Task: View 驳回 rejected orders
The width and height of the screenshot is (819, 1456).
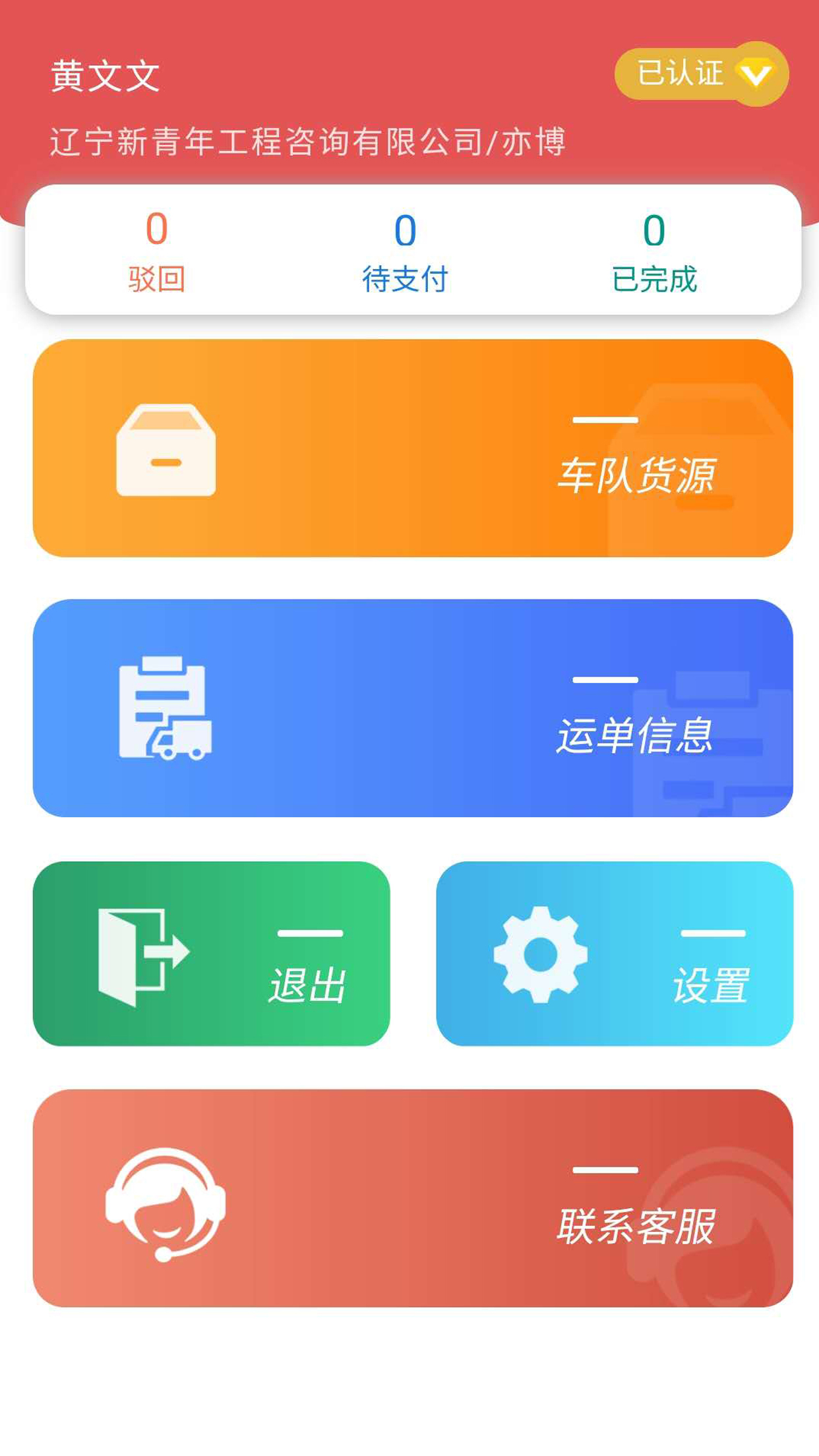Action: pos(156,251)
